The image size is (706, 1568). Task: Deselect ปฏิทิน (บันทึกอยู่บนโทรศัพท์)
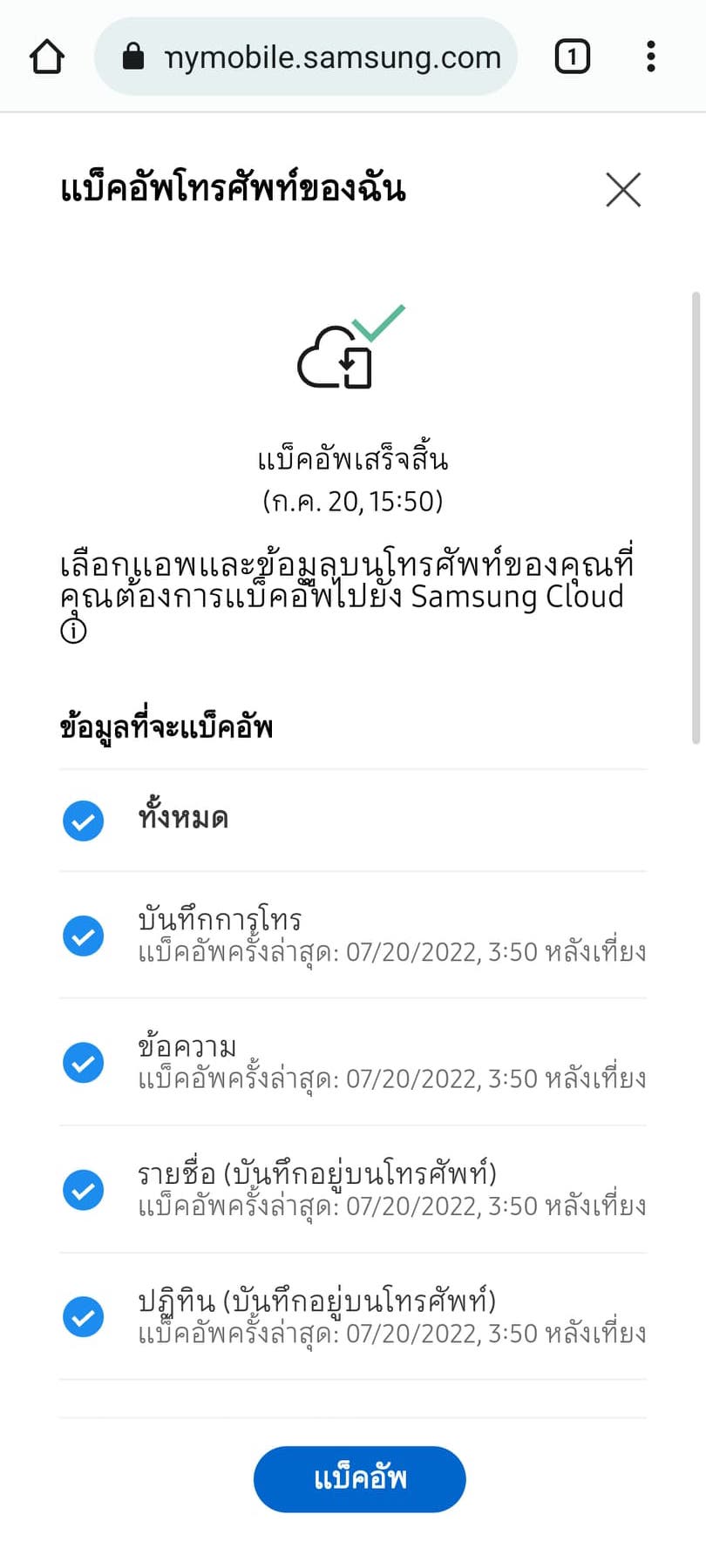pos(84,1316)
